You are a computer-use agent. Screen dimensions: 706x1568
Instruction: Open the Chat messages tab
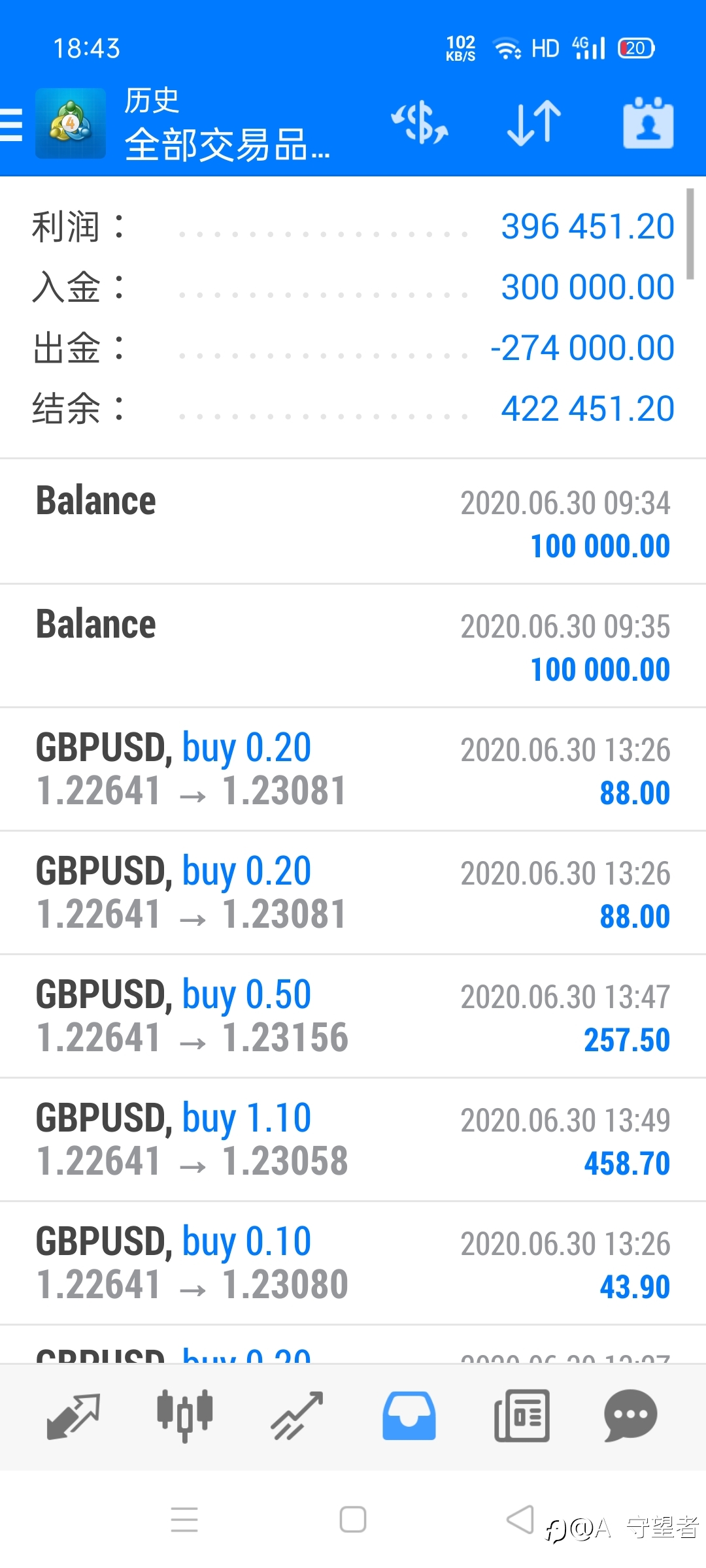point(631,1416)
